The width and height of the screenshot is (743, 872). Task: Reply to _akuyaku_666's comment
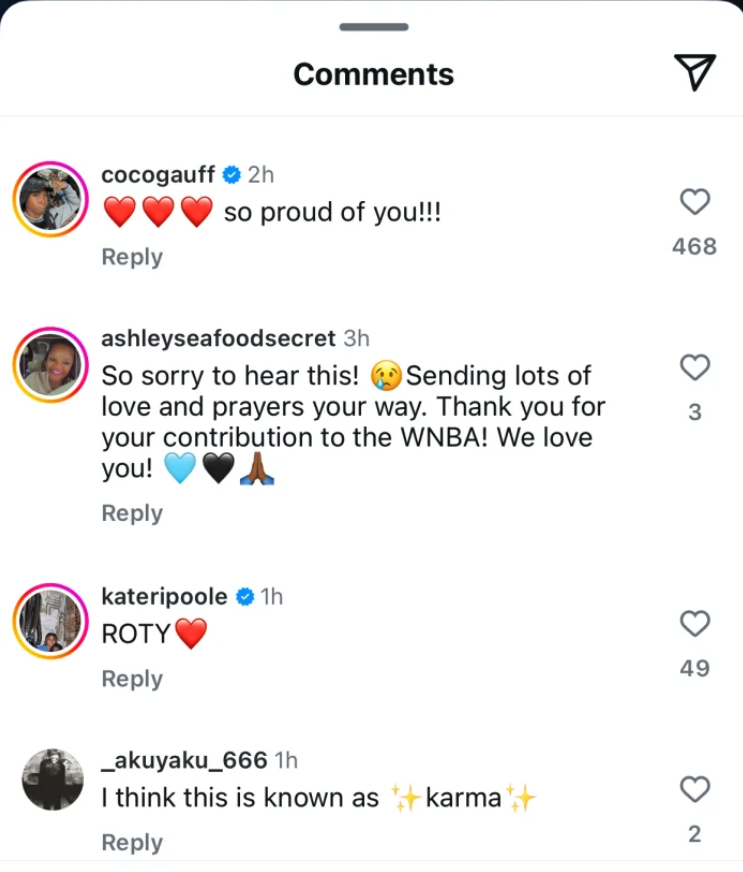click(131, 843)
